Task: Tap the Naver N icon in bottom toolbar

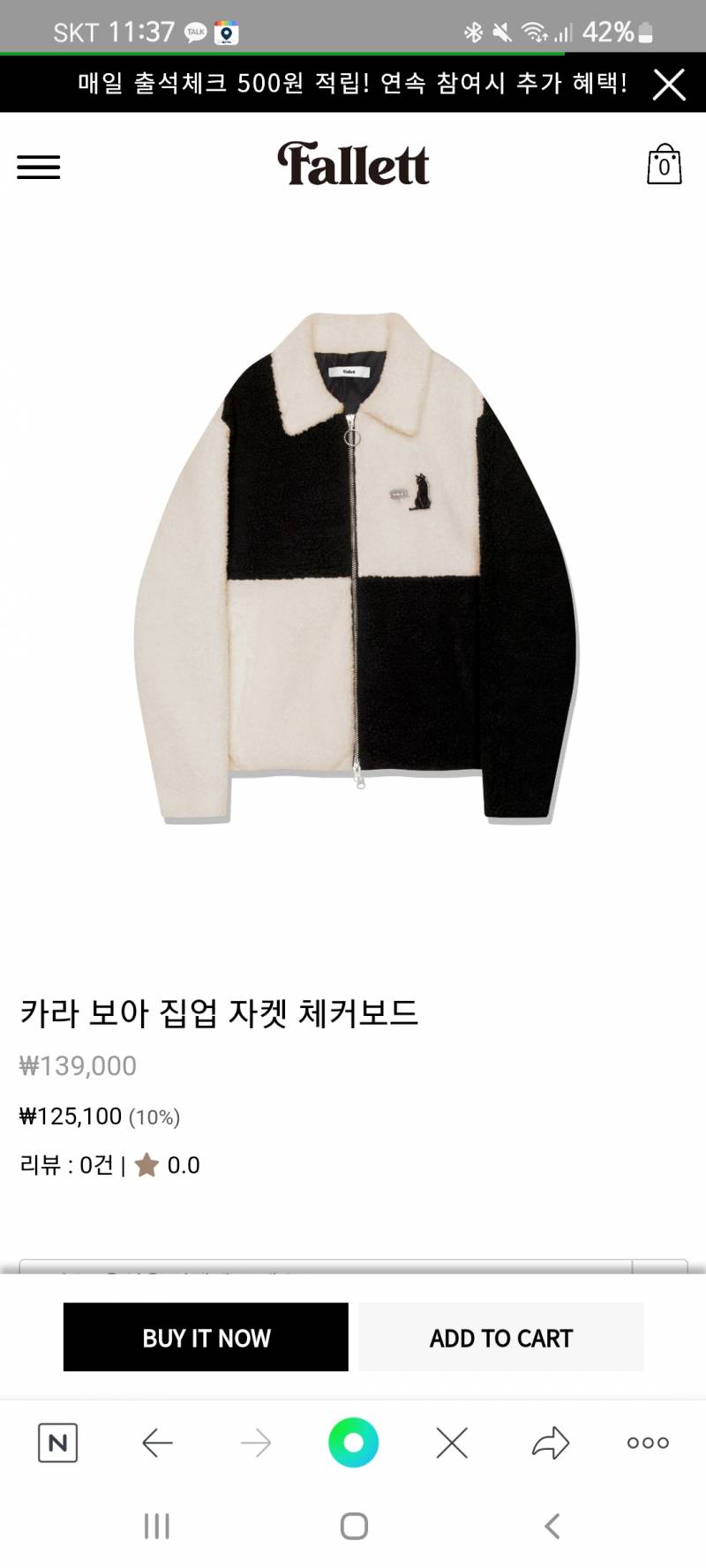Action: [57, 1443]
